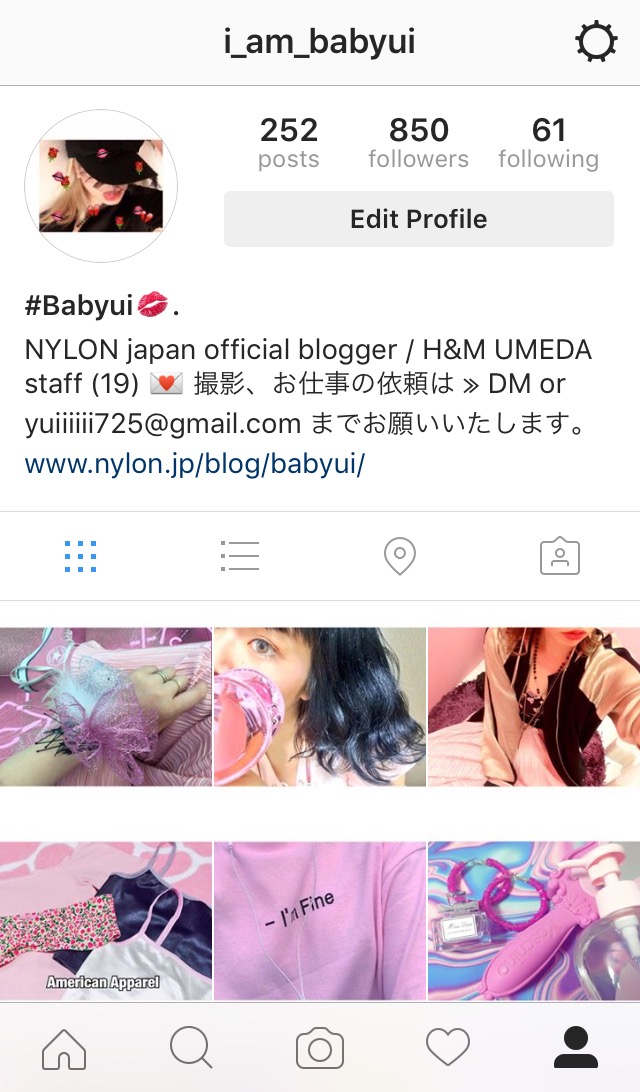
Task: Open the camera to post
Action: point(320,1048)
